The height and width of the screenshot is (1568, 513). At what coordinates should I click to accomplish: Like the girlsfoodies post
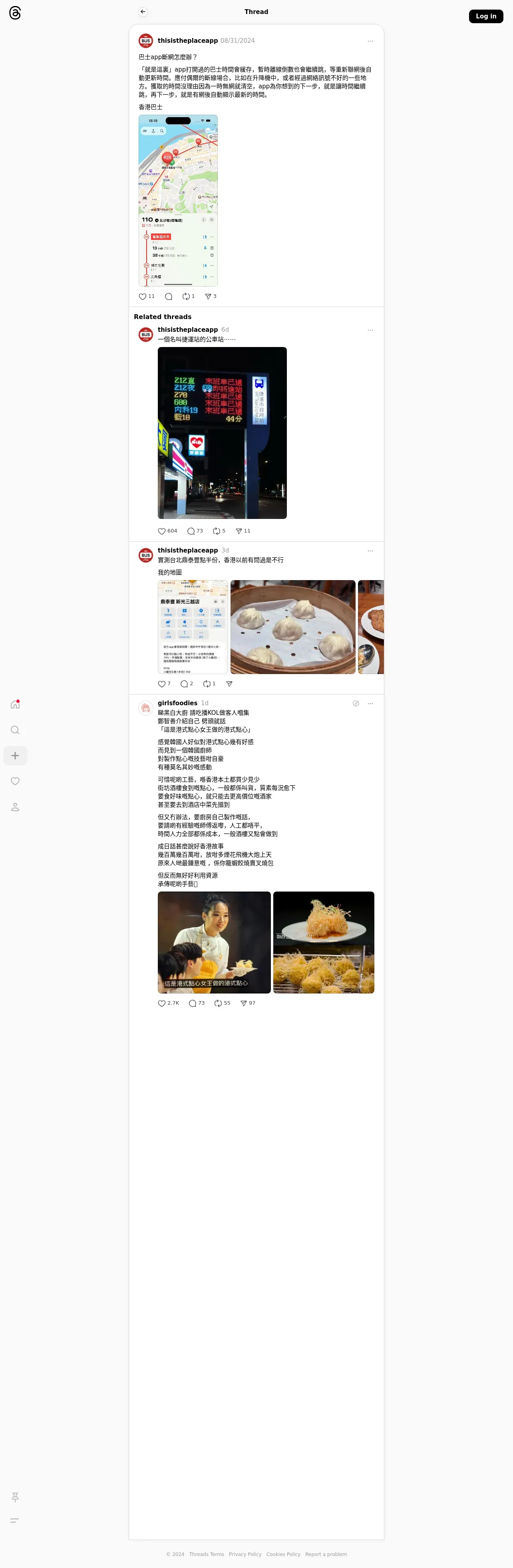(x=162, y=1003)
